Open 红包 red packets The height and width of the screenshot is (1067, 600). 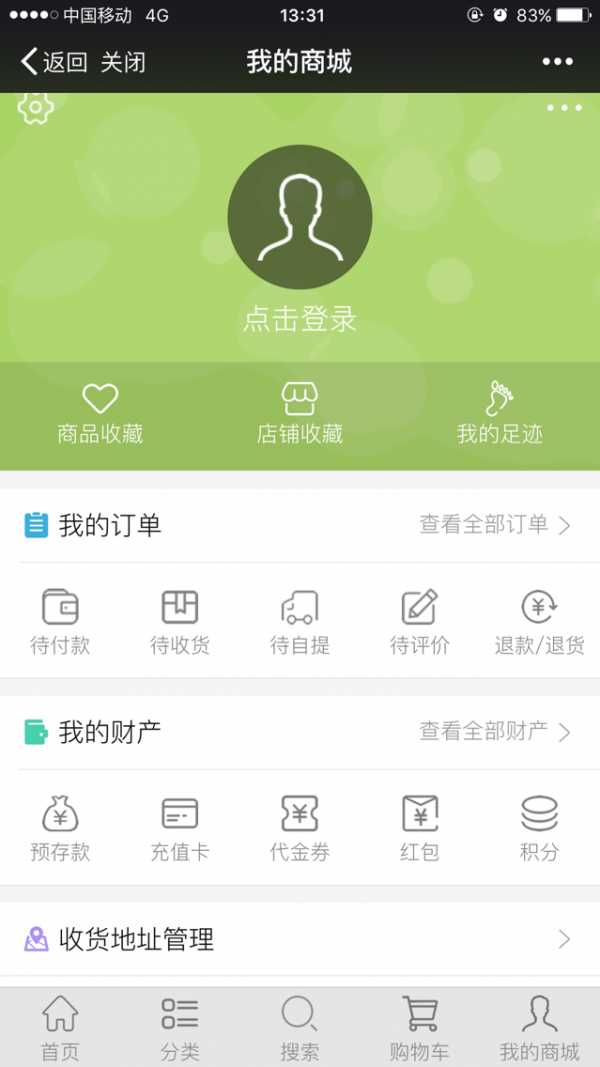click(420, 829)
